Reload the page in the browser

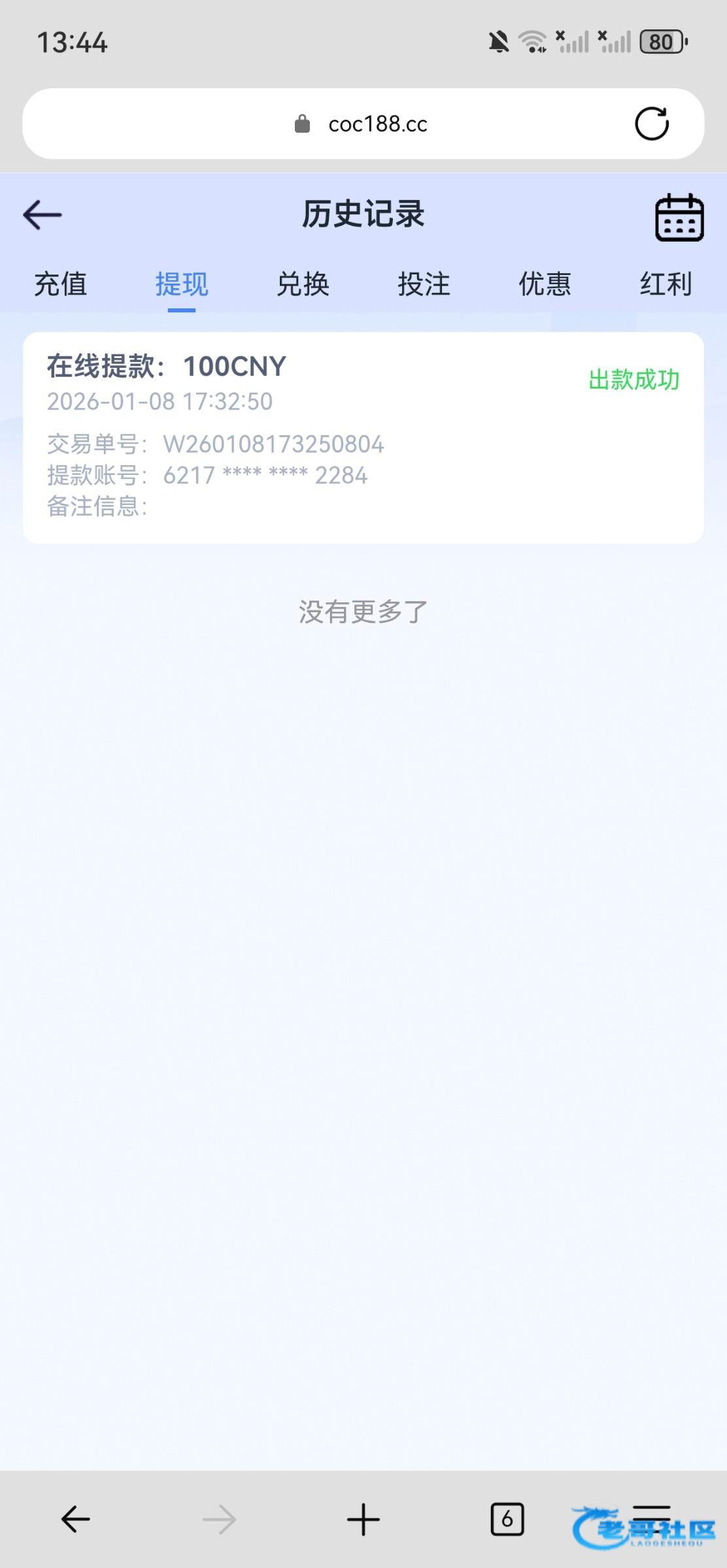click(x=652, y=123)
